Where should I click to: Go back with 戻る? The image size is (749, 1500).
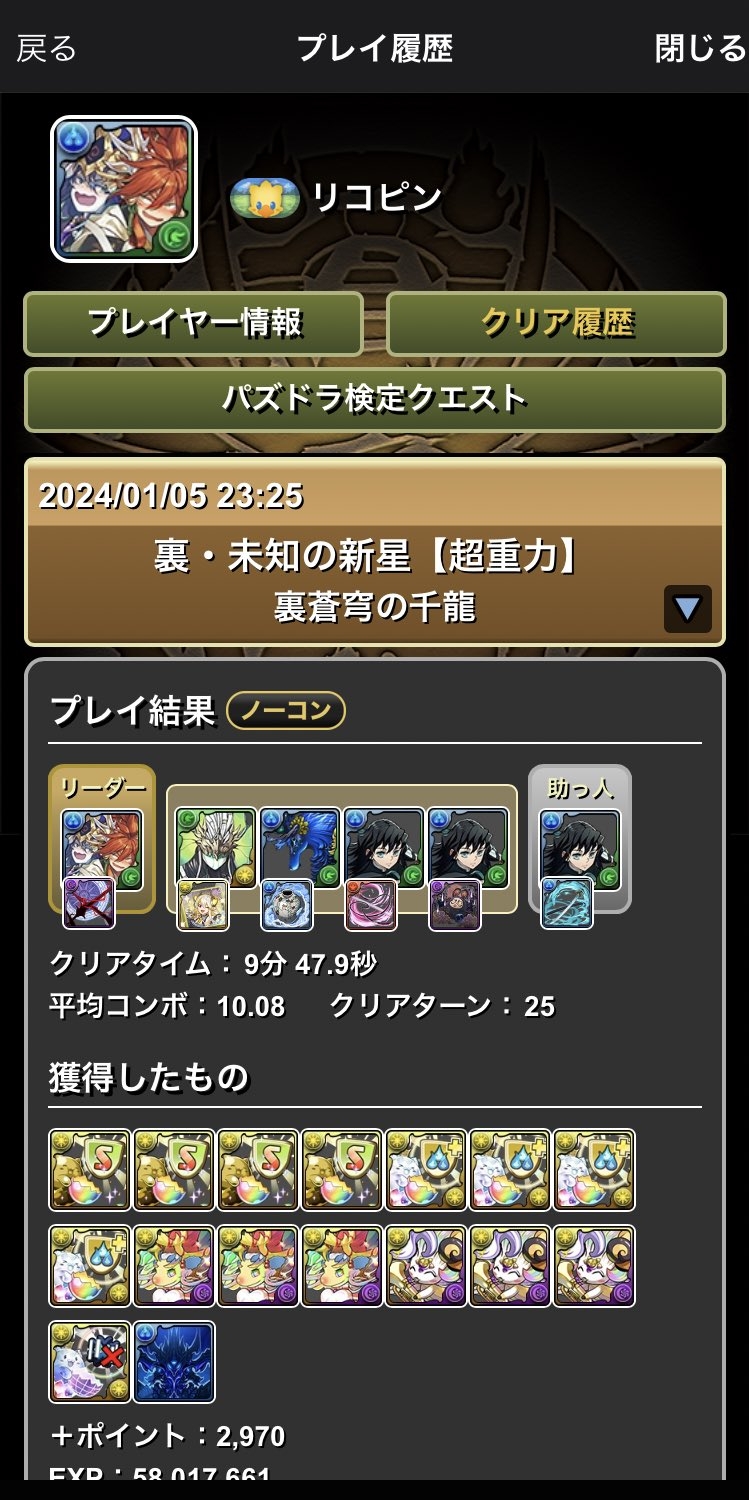tap(46, 48)
